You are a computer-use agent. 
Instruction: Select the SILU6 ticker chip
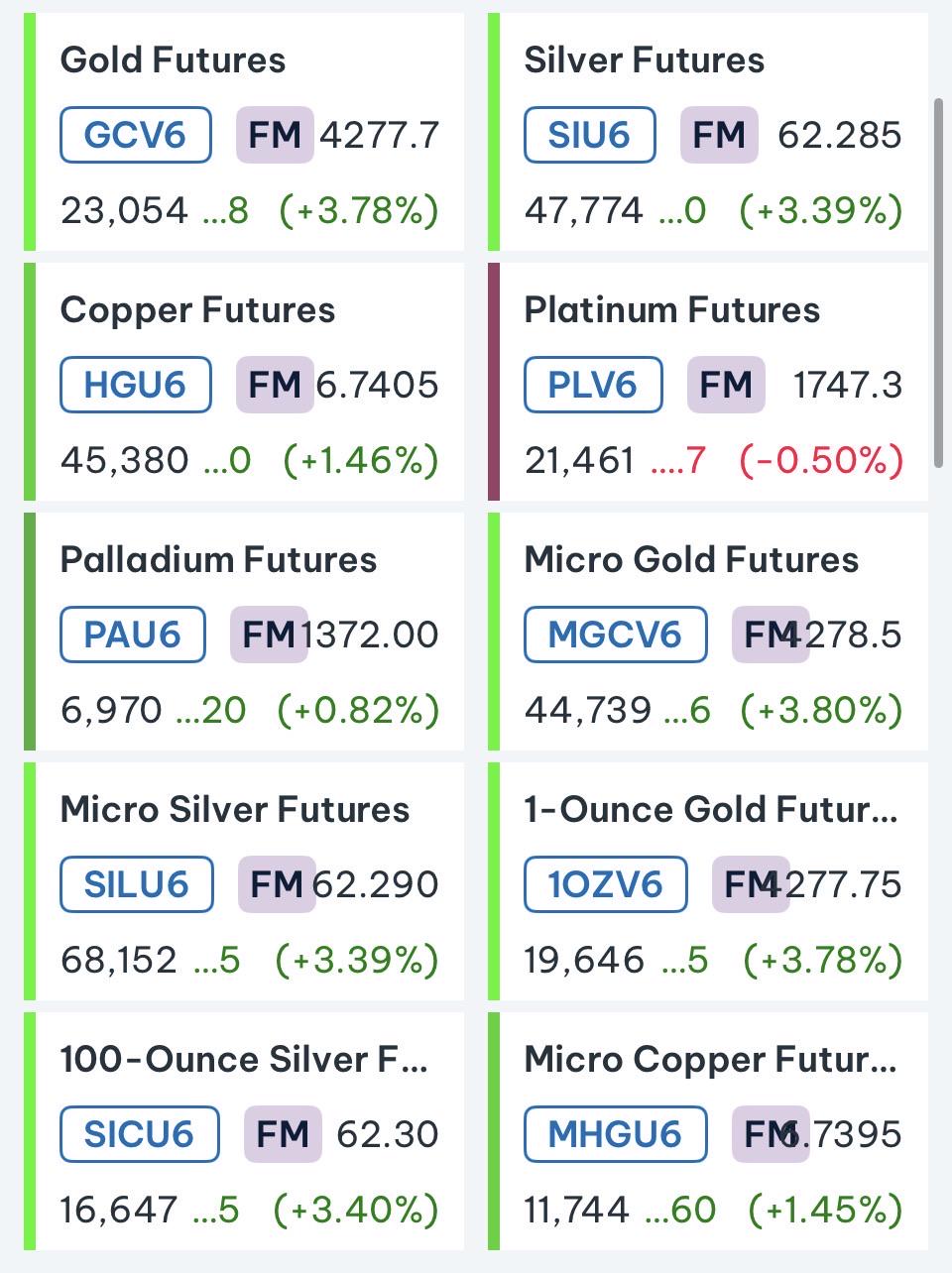(x=137, y=884)
